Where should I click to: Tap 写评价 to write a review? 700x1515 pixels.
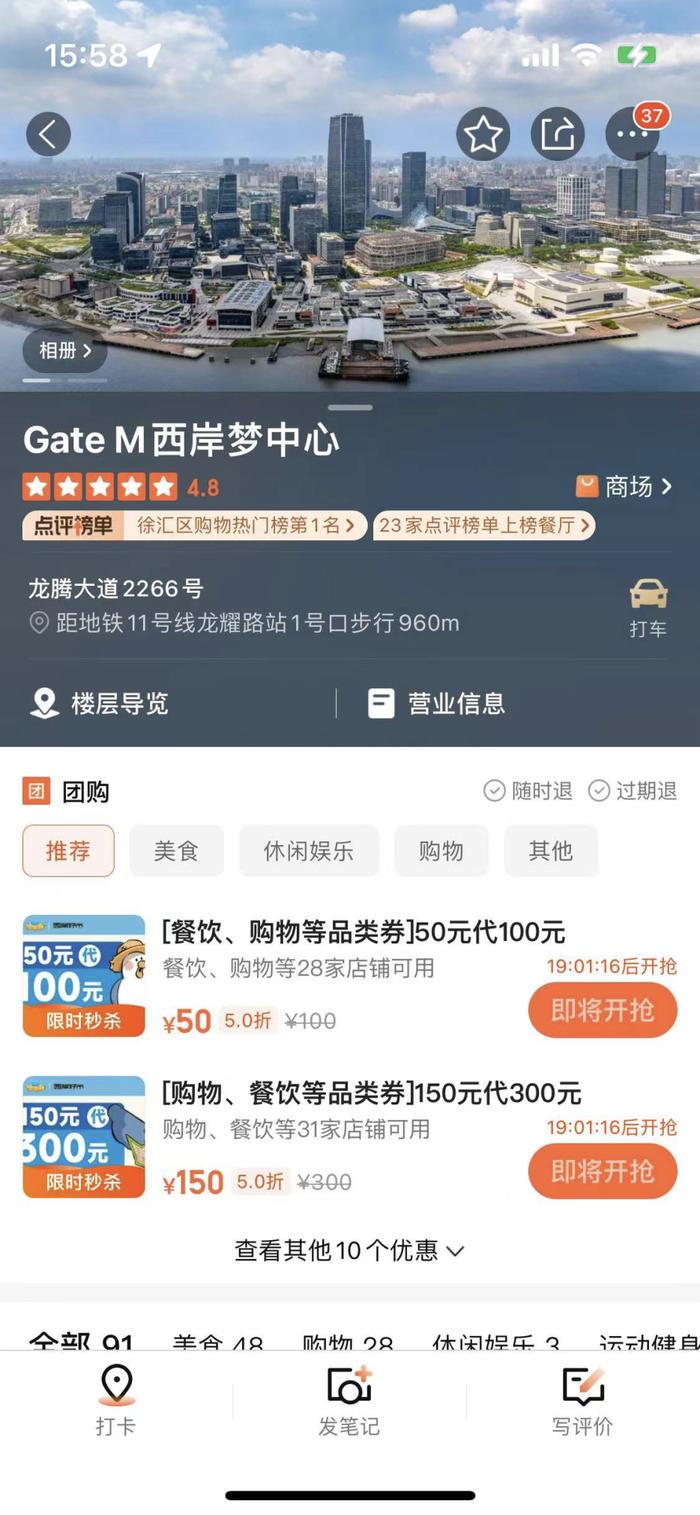[x=582, y=1402]
